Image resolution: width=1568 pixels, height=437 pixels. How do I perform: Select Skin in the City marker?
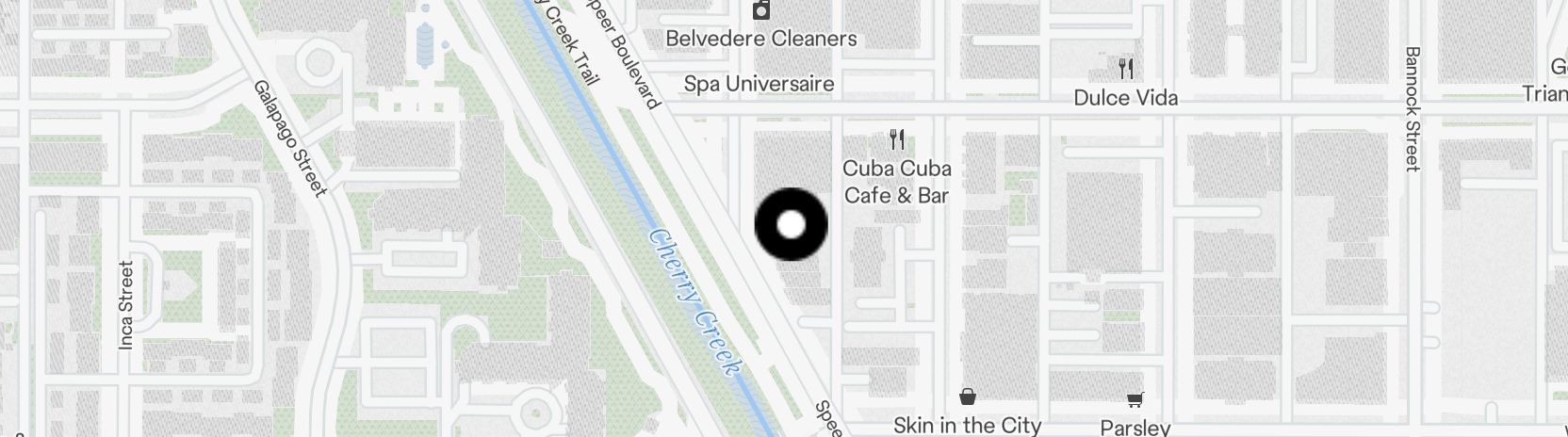click(967, 397)
